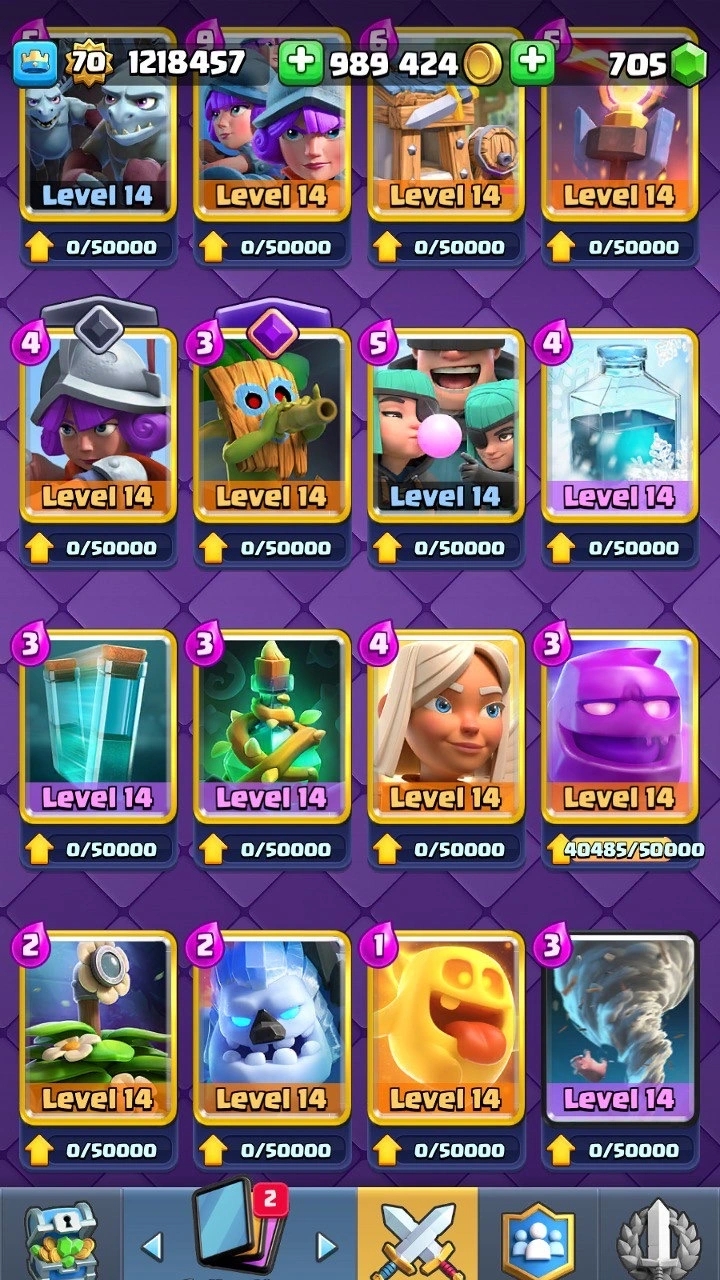The width and height of the screenshot is (720, 1280).
Task: Tap the green plus to buy gems
Action: [532, 64]
